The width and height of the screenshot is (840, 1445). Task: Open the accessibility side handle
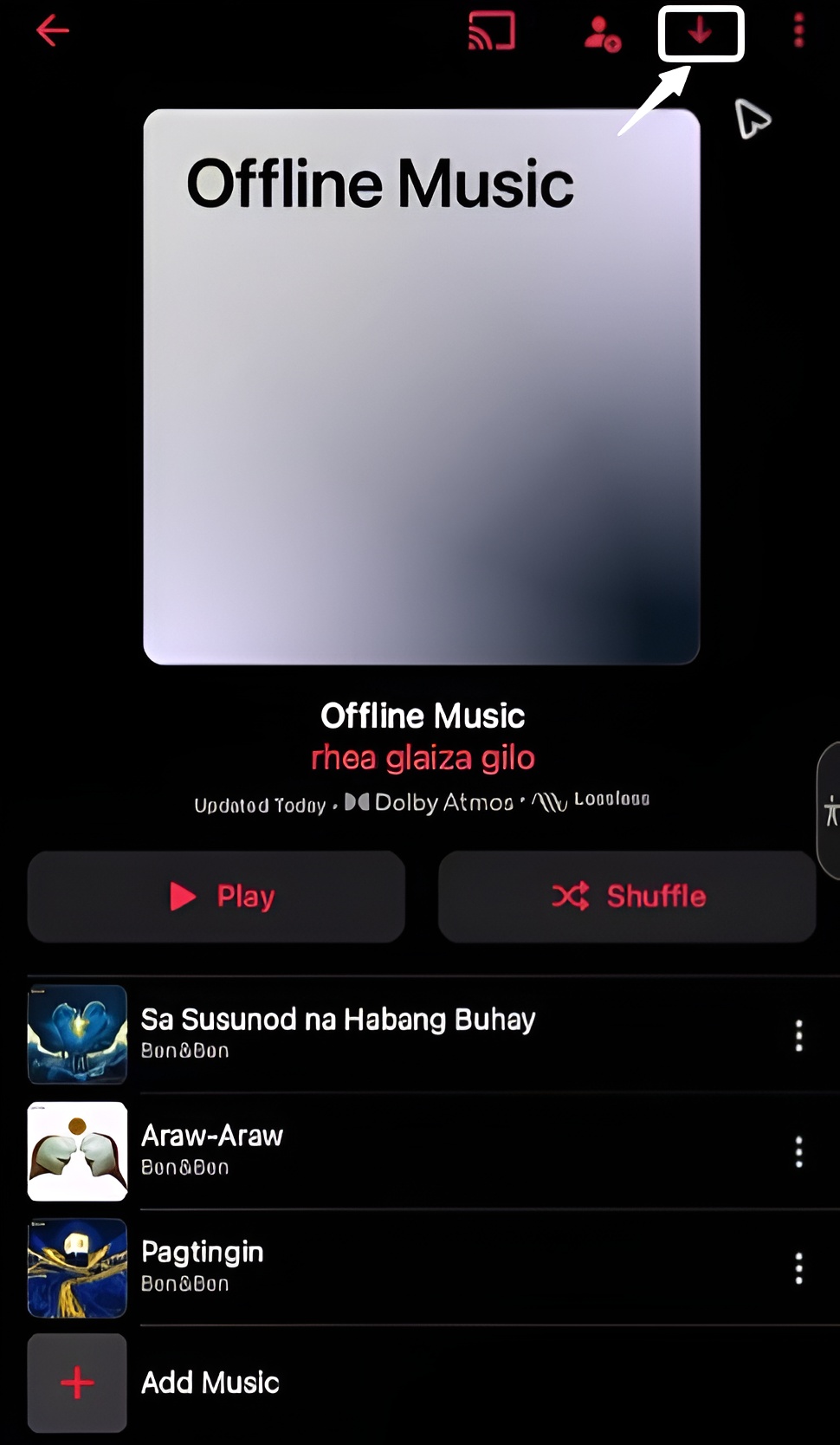[x=830, y=810]
